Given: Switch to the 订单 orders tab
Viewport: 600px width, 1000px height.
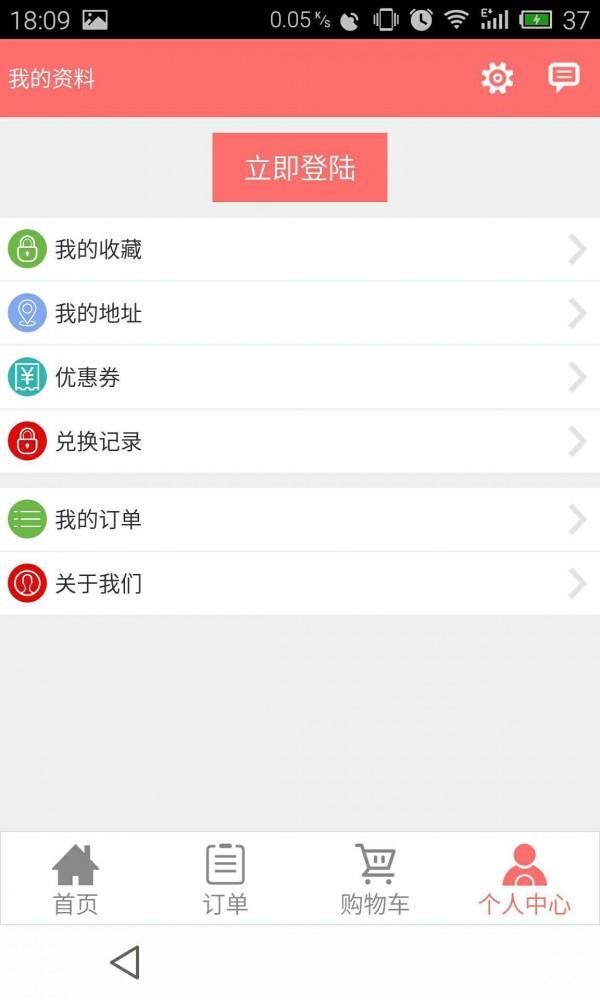Looking at the screenshot, I should (x=225, y=879).
